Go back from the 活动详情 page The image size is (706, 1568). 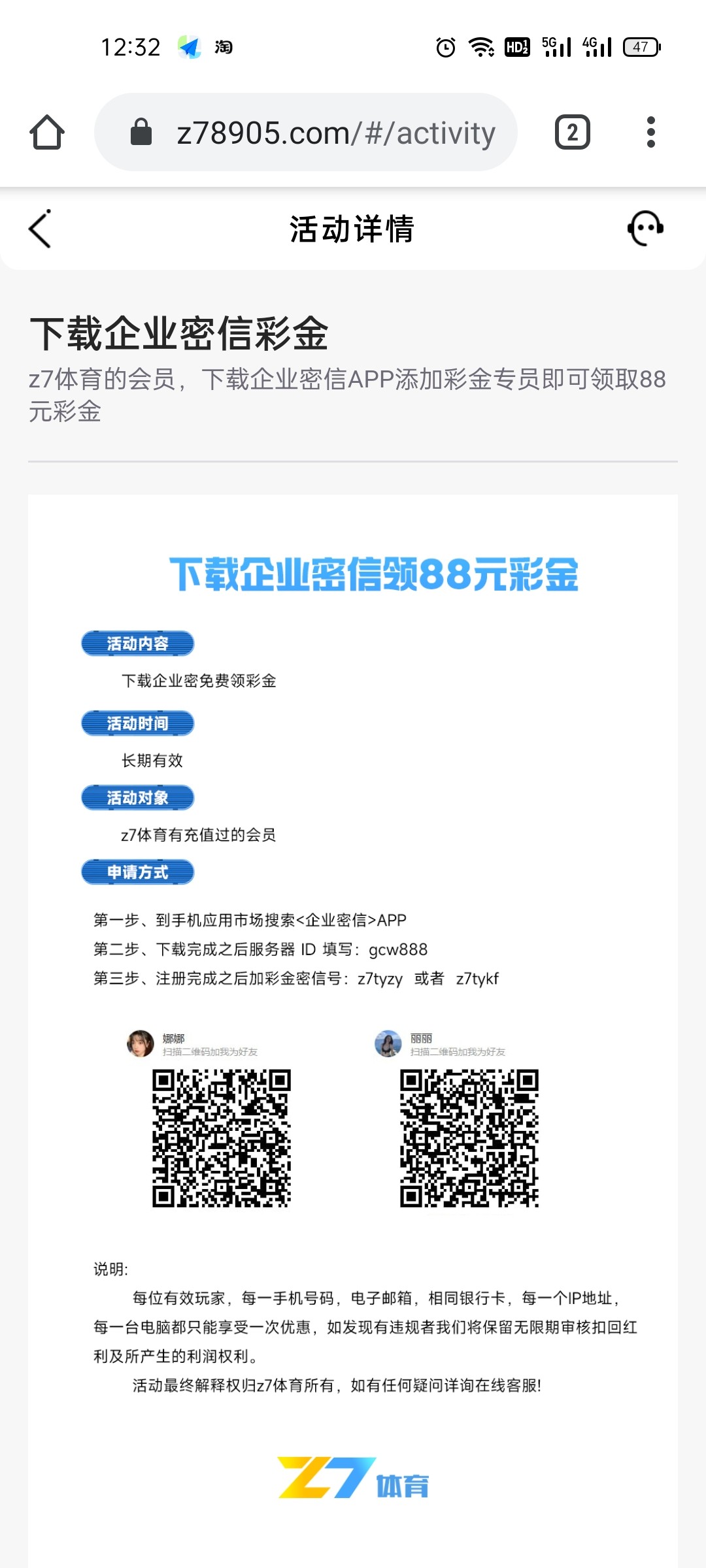(41, 229)
